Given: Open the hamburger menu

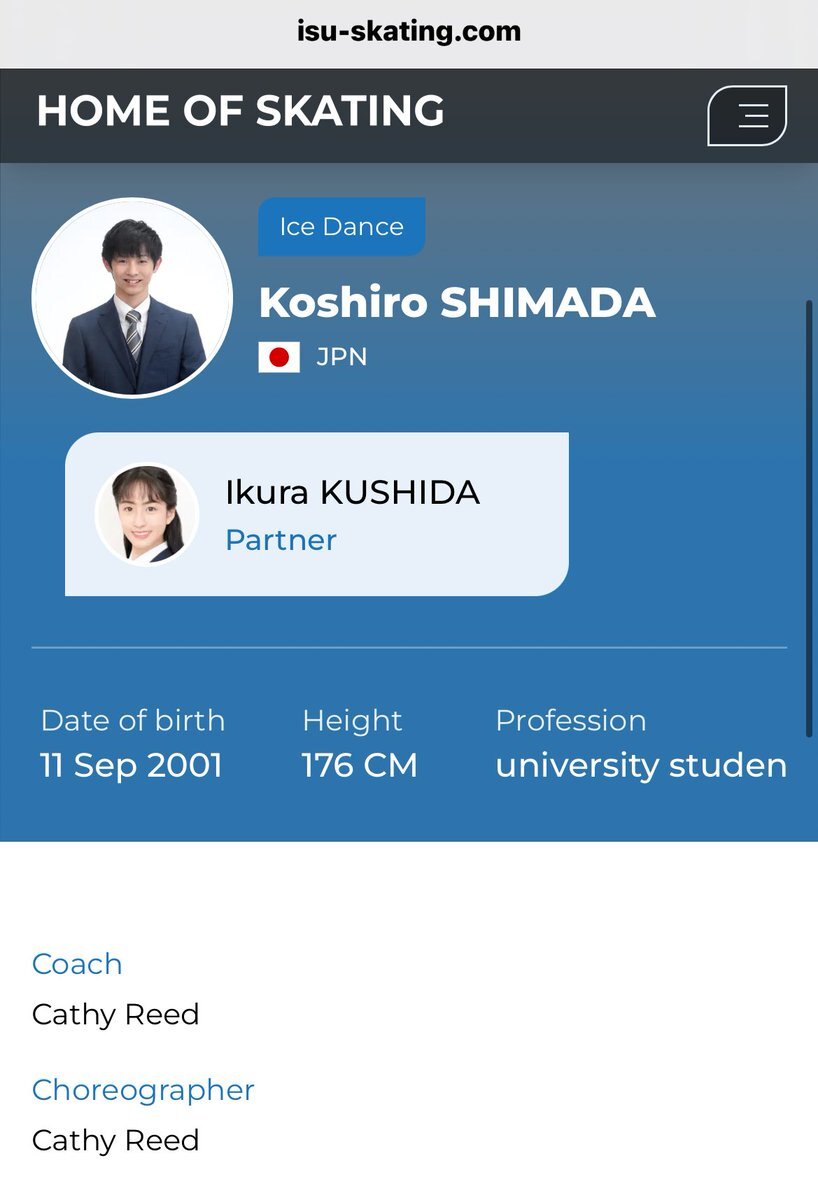Looking at the screenshot, I should coord(747,116).
